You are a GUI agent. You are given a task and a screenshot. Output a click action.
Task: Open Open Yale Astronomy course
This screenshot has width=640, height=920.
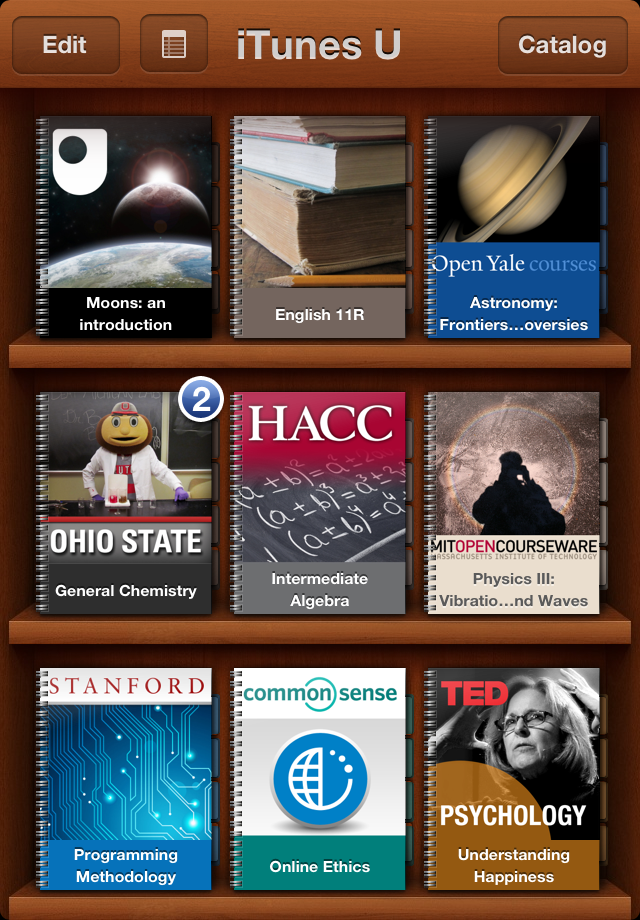513,227
